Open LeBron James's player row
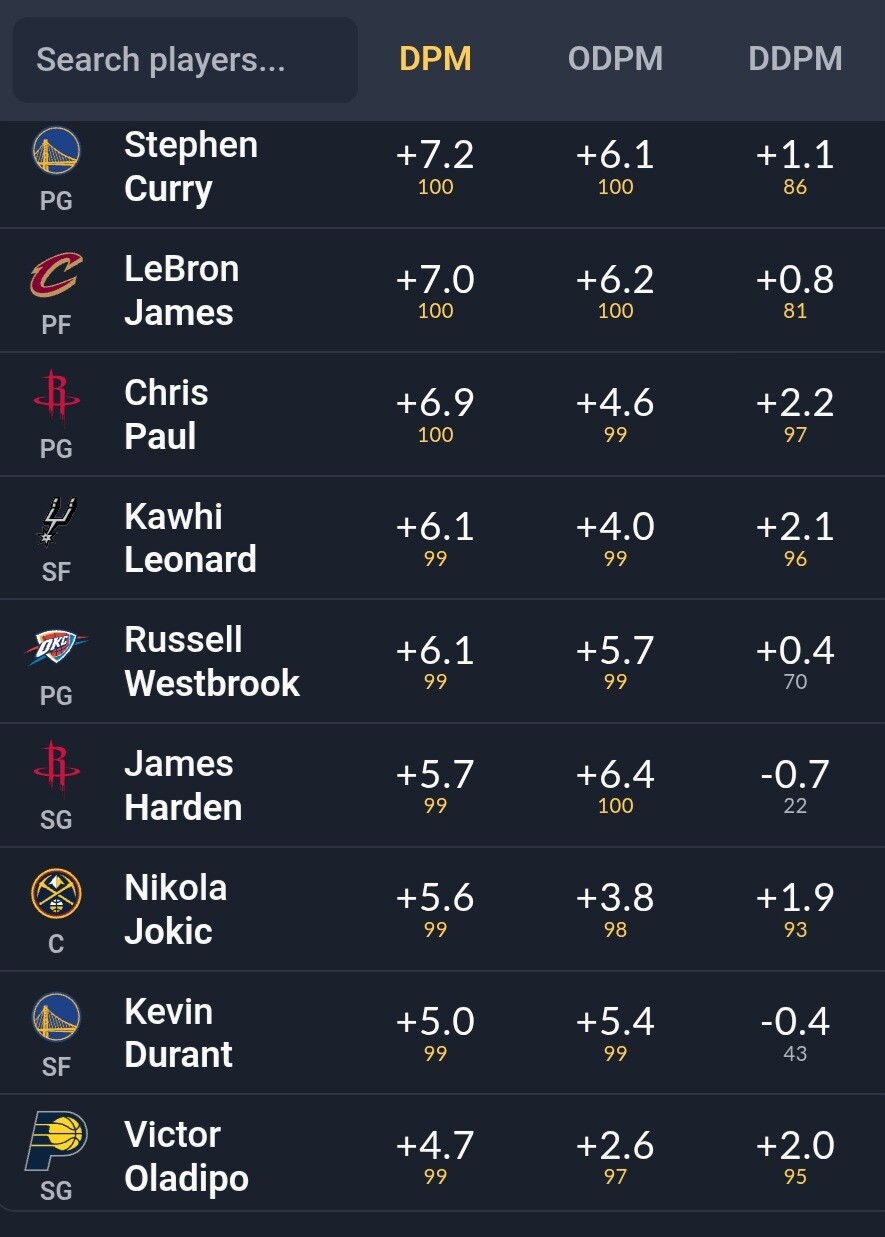Viewport: 885px width, 1237px height. pos(442,290)
